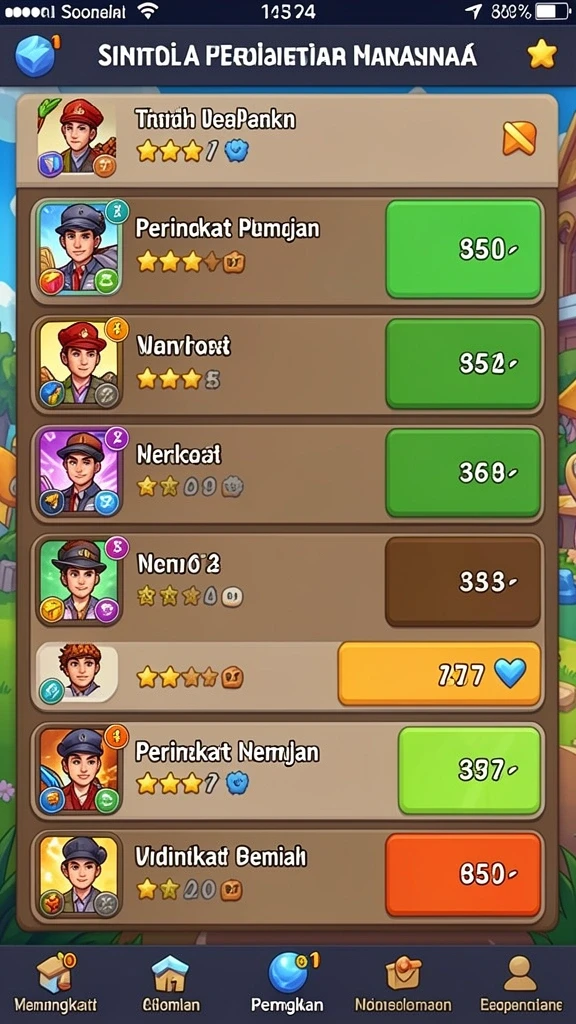Tap the gold star in the header
576x1024 pixels.
(541, 54)
